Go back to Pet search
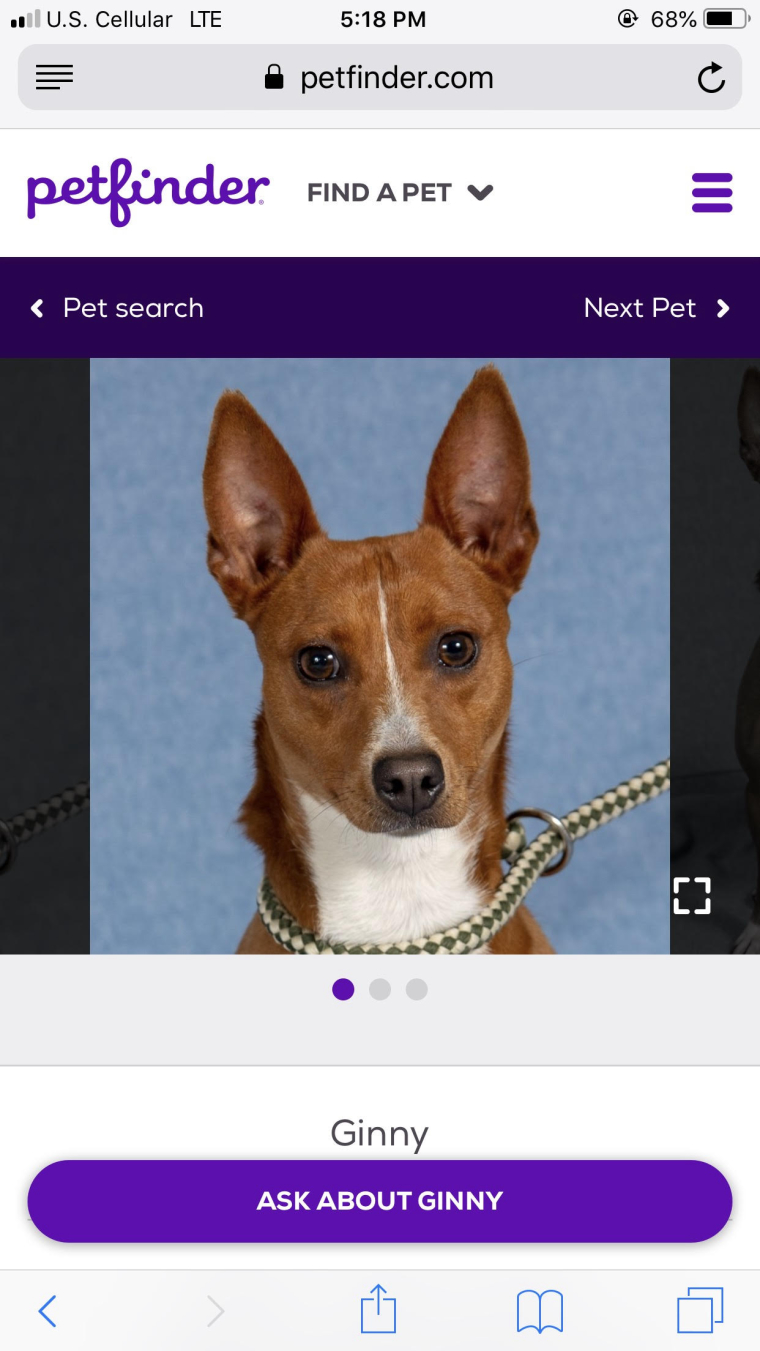Screen dimensions: 760x1351 point(117,308)
